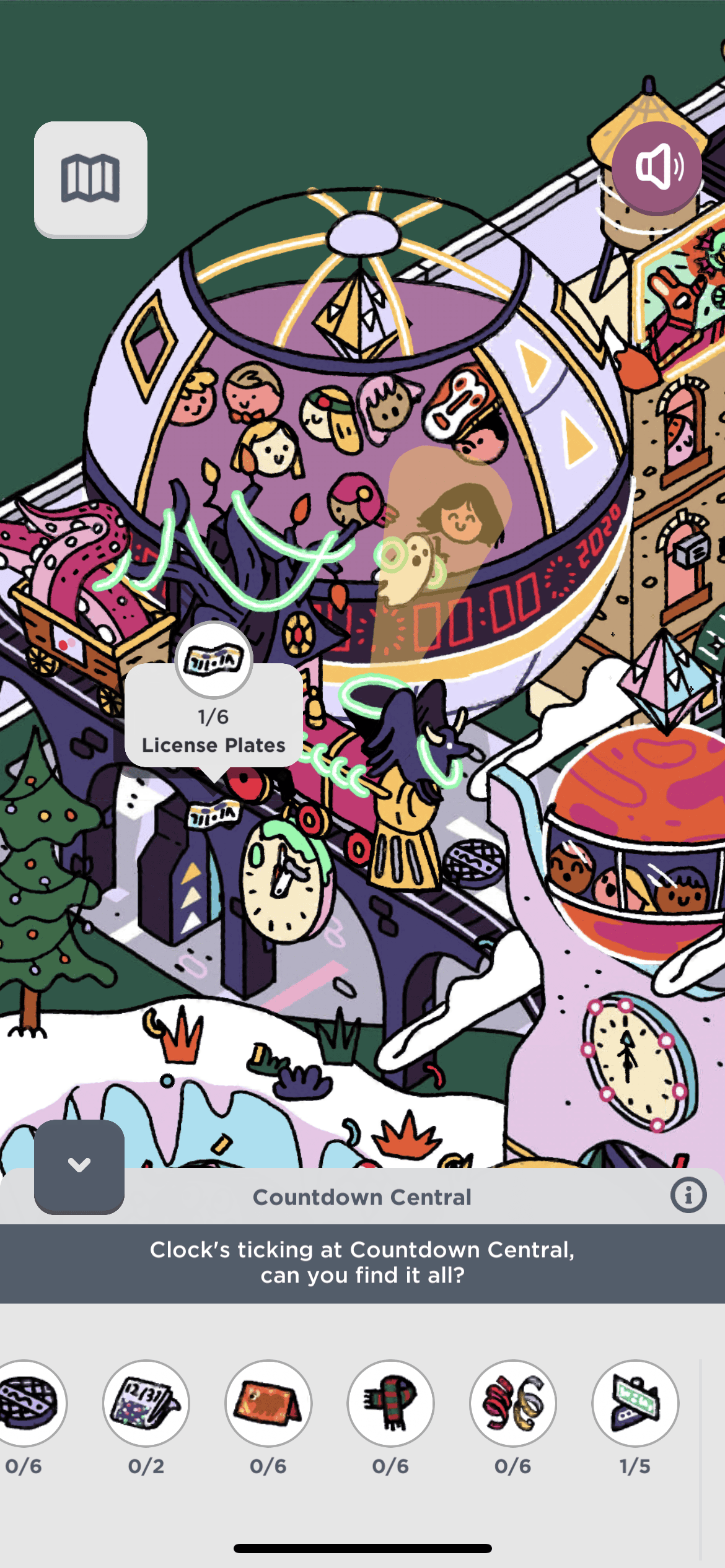Select the orange greeting card tracker
Screen dimensions: 725x1568
click(268, 1403)
